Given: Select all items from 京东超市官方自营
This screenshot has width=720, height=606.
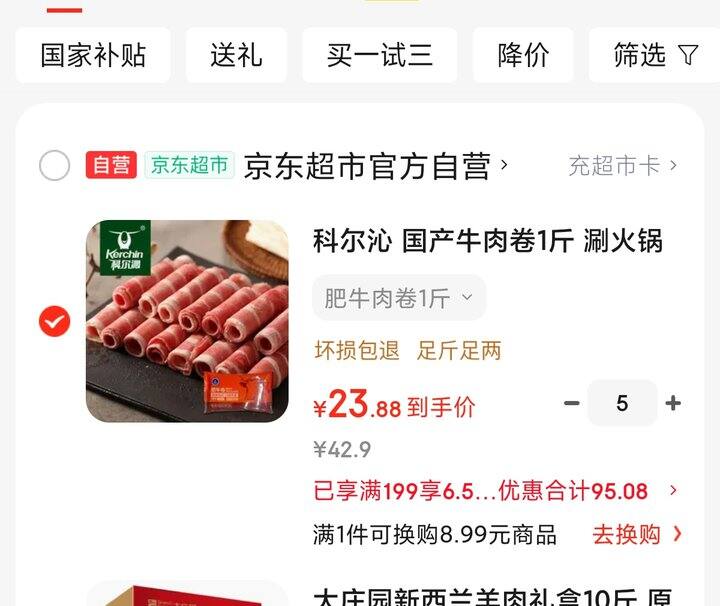Looking at the screenshot, I should coord(55,165).
